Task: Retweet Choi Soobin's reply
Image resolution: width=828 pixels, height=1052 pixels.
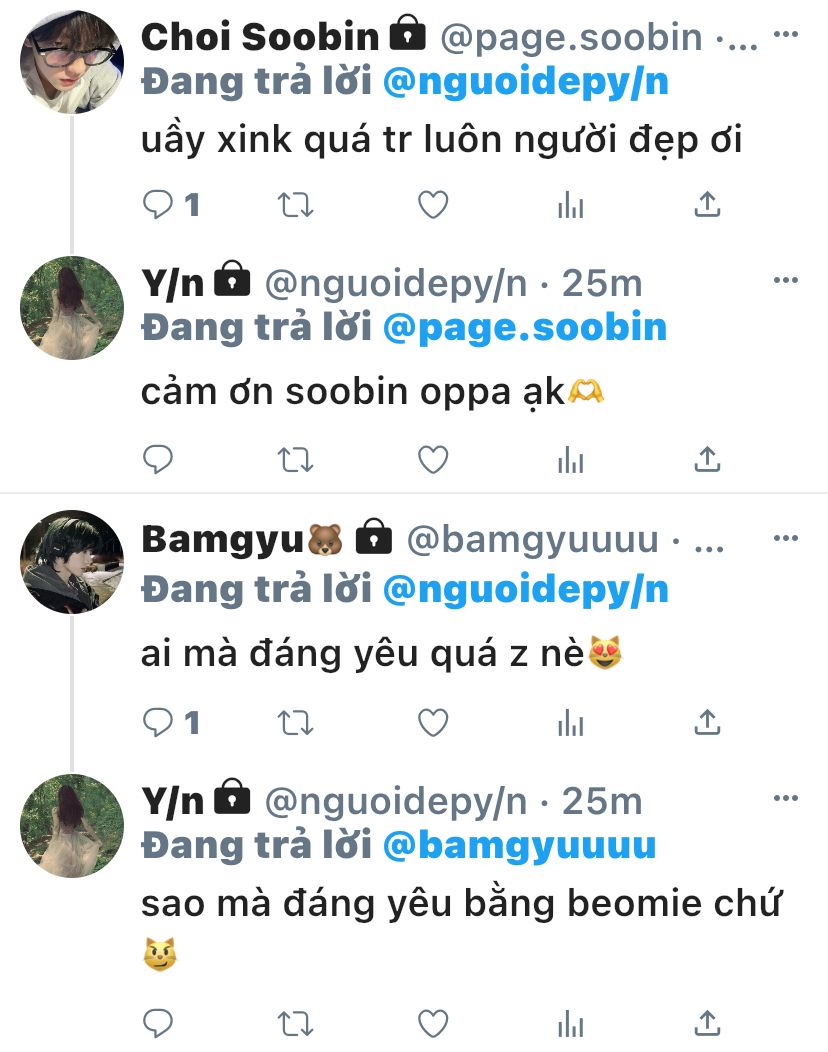Action: click(x=295, y=205)
